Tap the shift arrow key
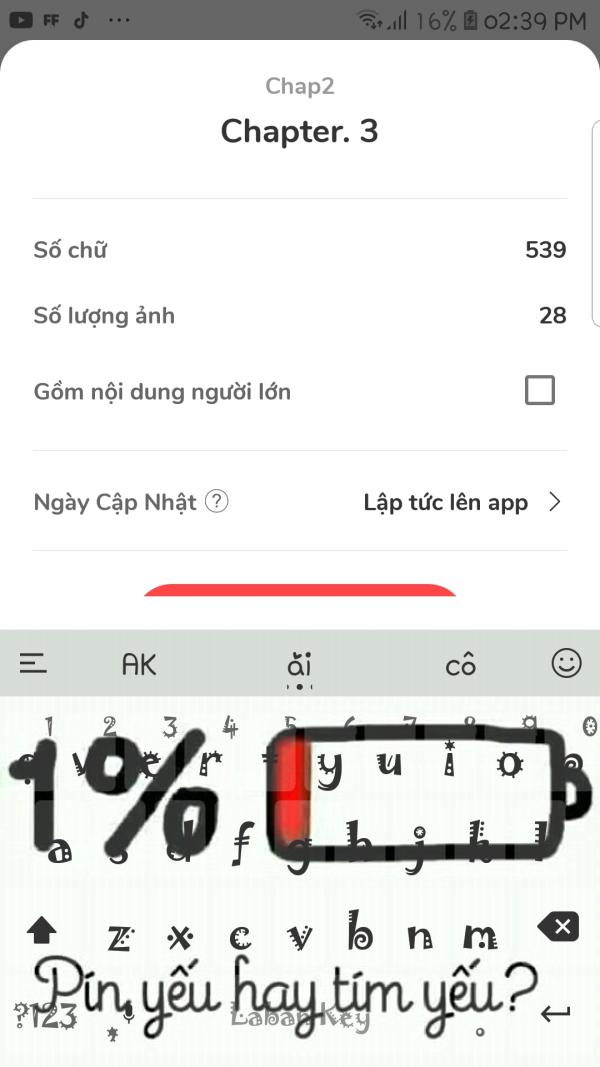600x1067 pixels. [x=40, y=931]
